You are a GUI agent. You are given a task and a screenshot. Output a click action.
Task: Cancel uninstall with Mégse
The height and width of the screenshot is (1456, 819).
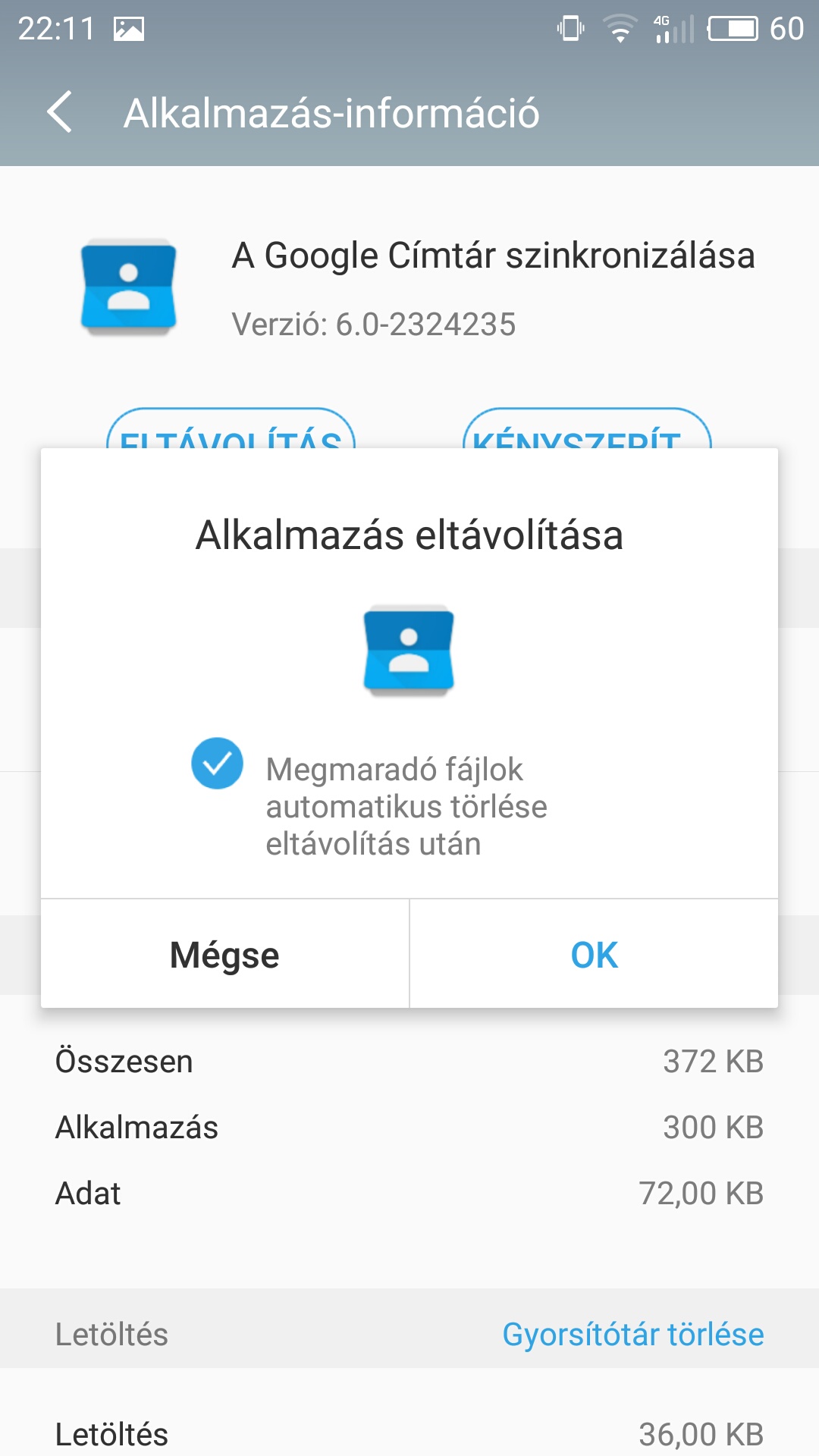[224, 954]
